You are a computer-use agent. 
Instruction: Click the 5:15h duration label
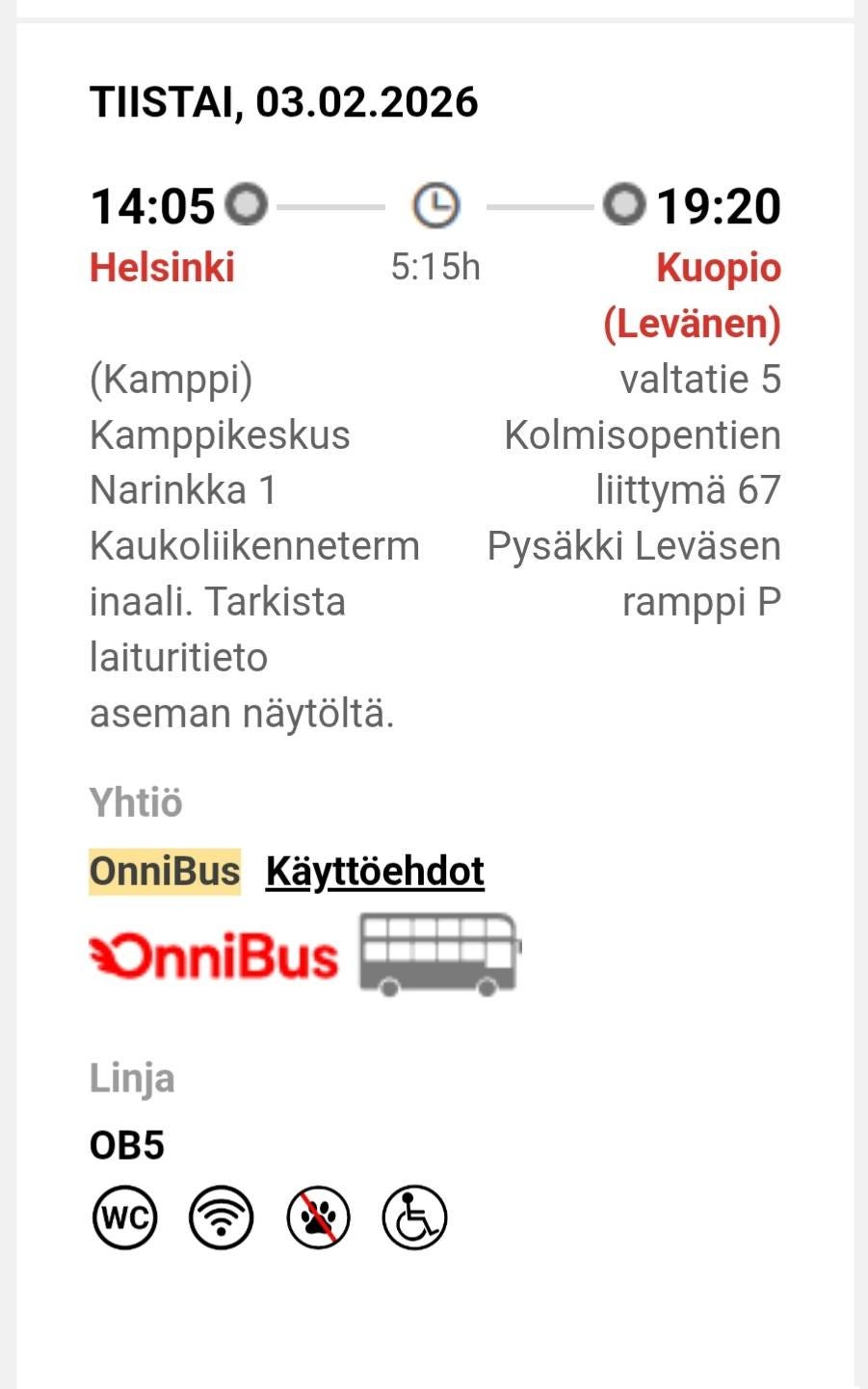click(435, 267)
